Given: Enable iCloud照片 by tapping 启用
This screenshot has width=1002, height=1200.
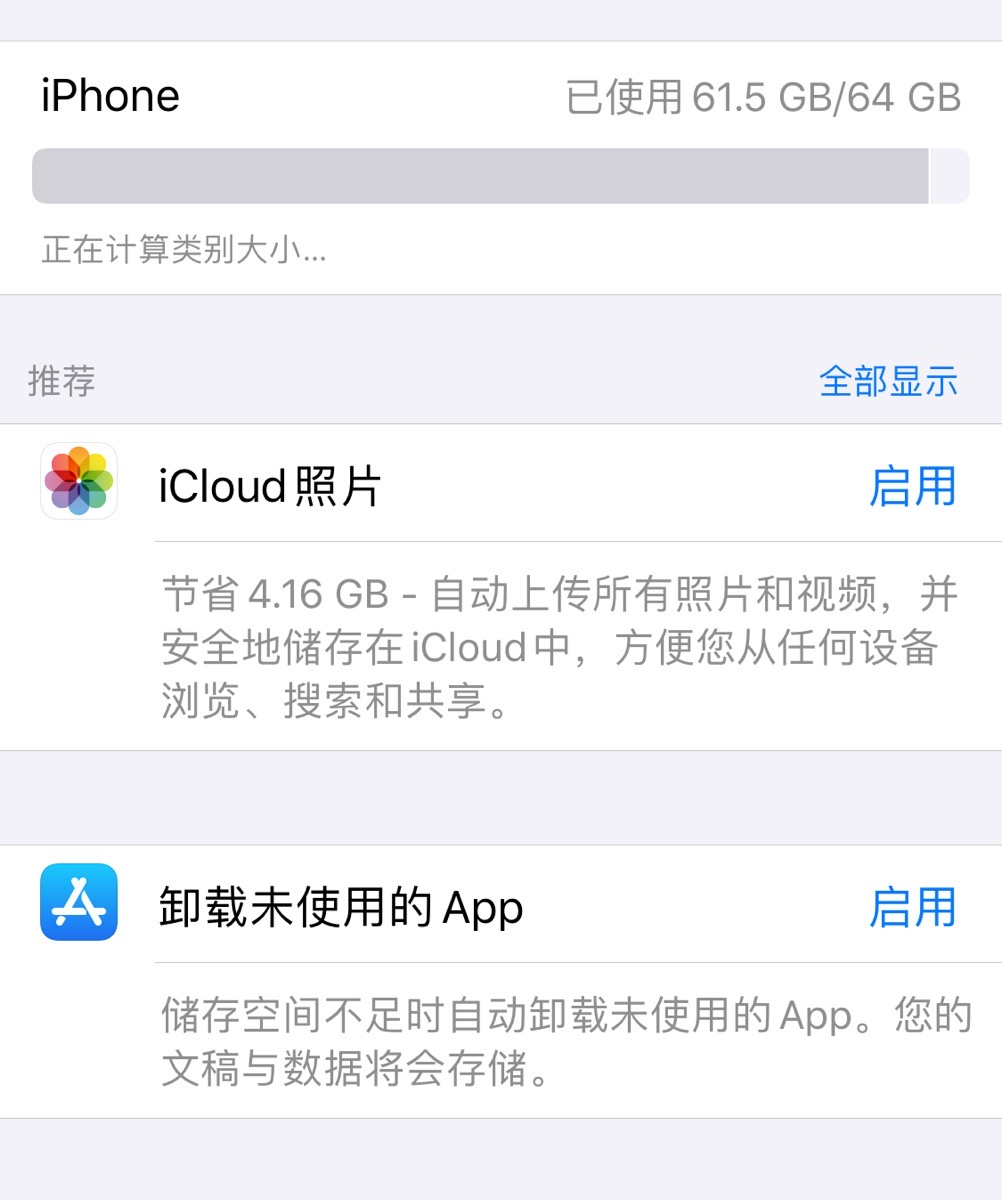Looking at the screenshot, I should (914, 485).
